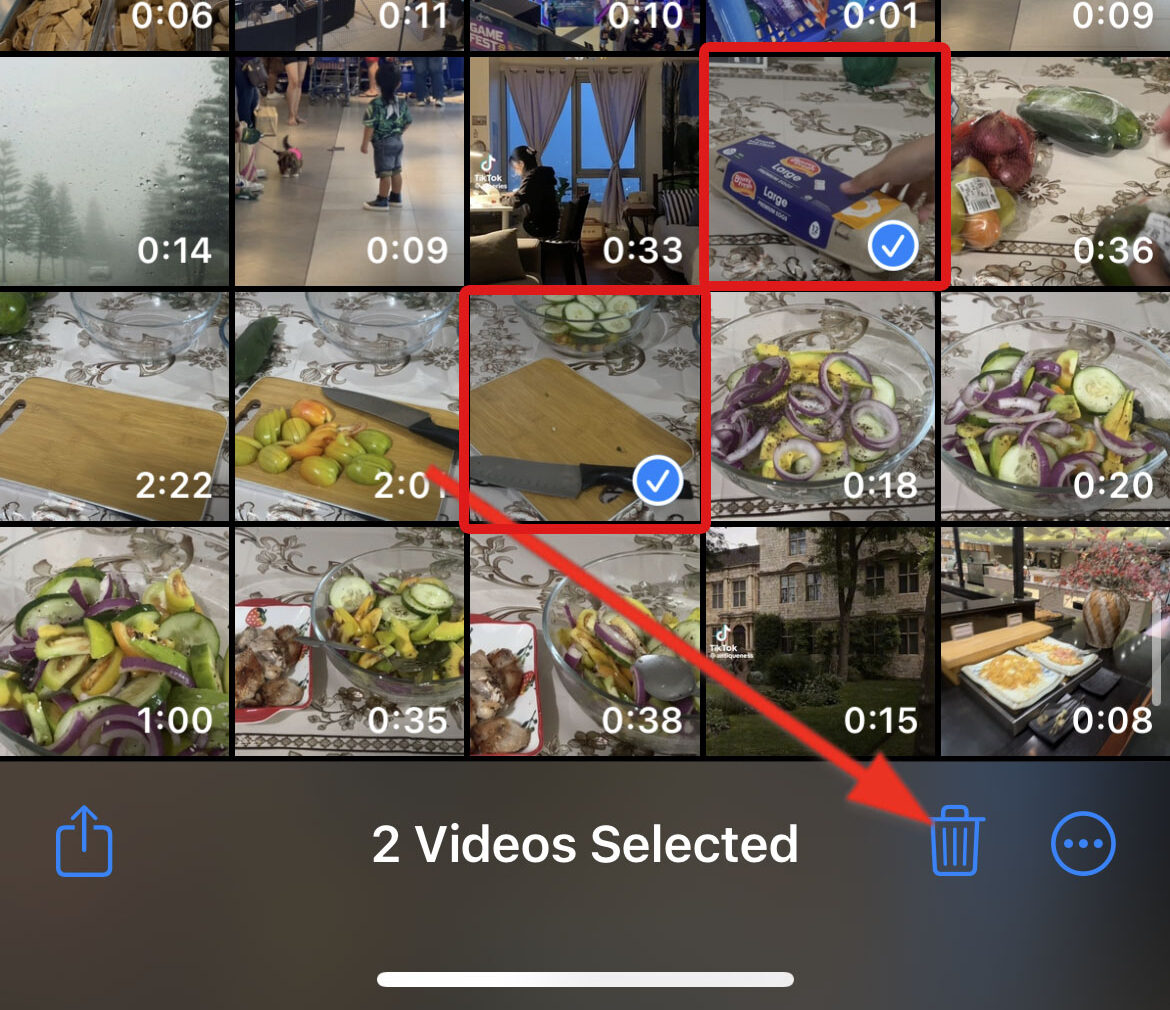
Task: Select the chopped tomatoes cutting board video
Action: pos(349,407)
